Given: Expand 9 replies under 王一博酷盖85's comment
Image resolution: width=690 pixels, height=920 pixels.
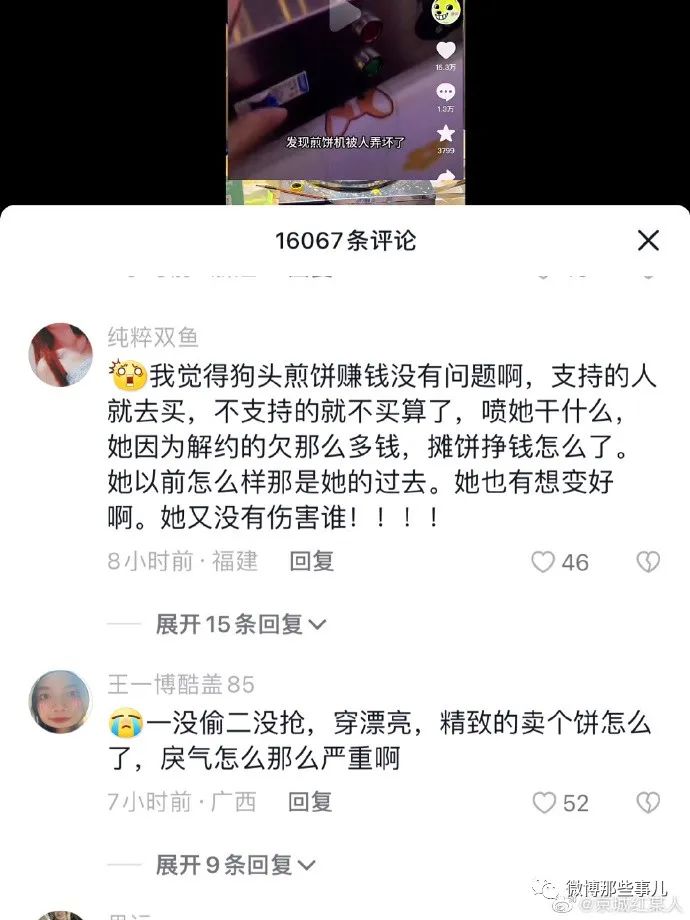Looking at the screenshot, I should (235, 865).
